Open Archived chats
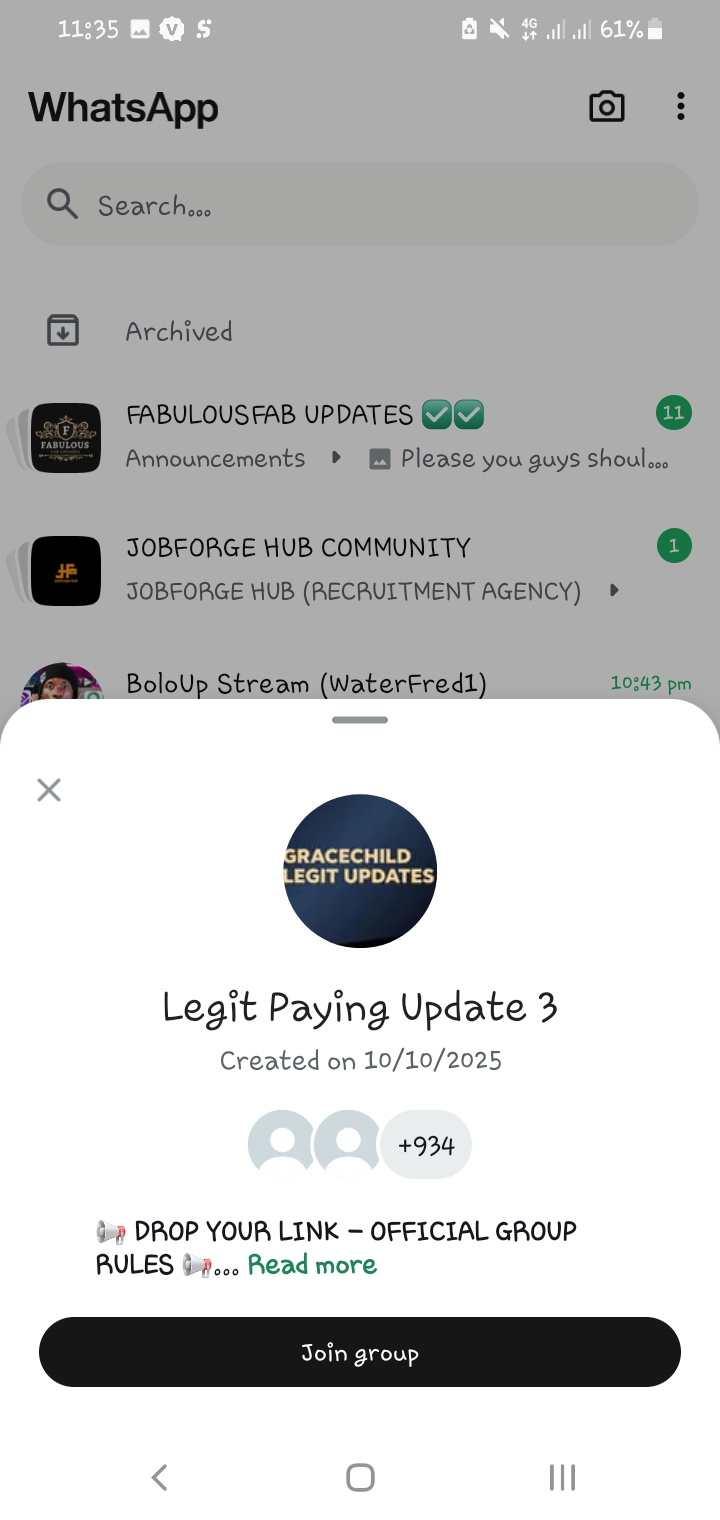This screenshot has height=1520, width=720. click(x=178, y=331)
